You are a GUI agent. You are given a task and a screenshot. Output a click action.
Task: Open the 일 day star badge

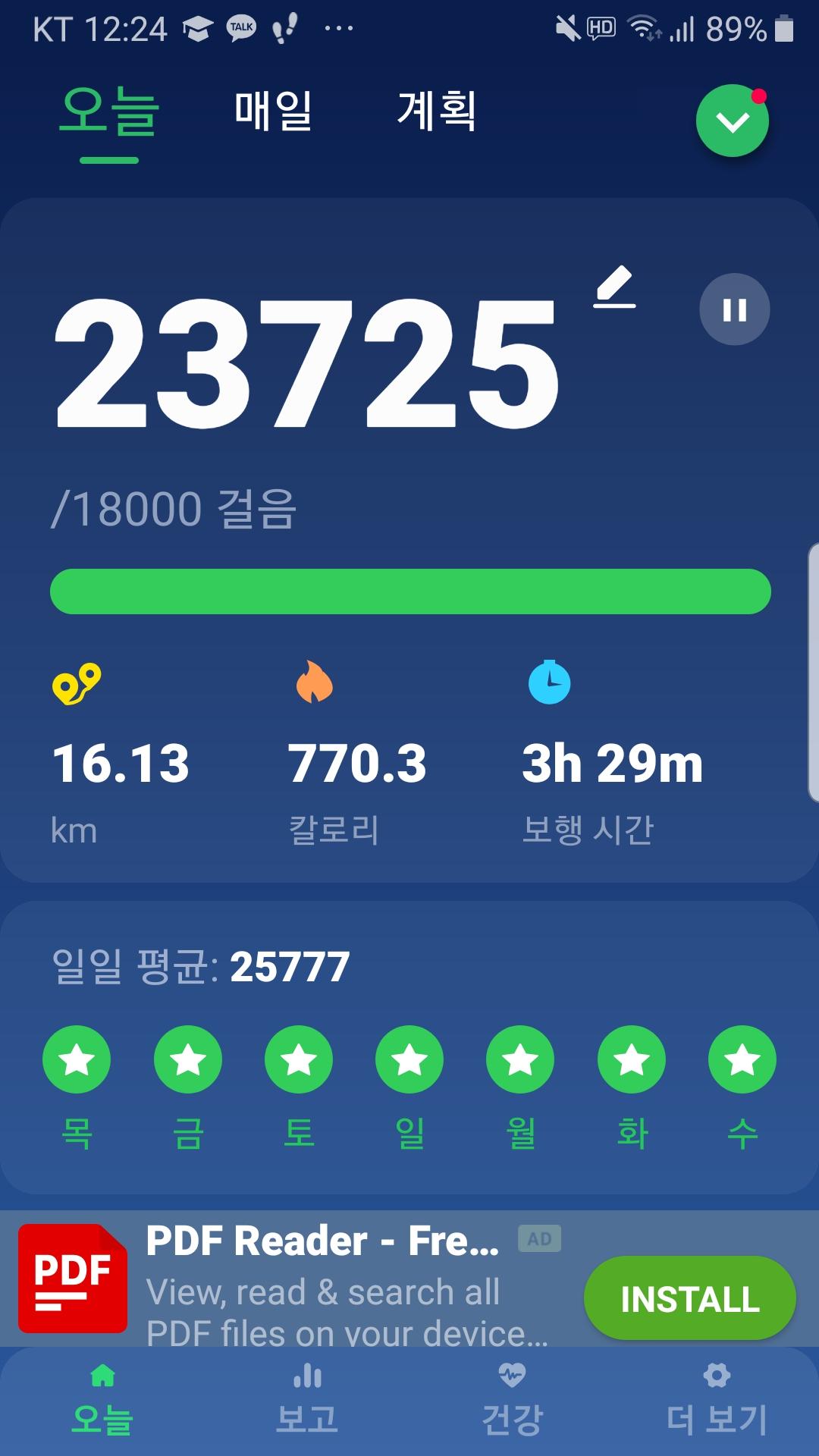tap(409, 1059)
